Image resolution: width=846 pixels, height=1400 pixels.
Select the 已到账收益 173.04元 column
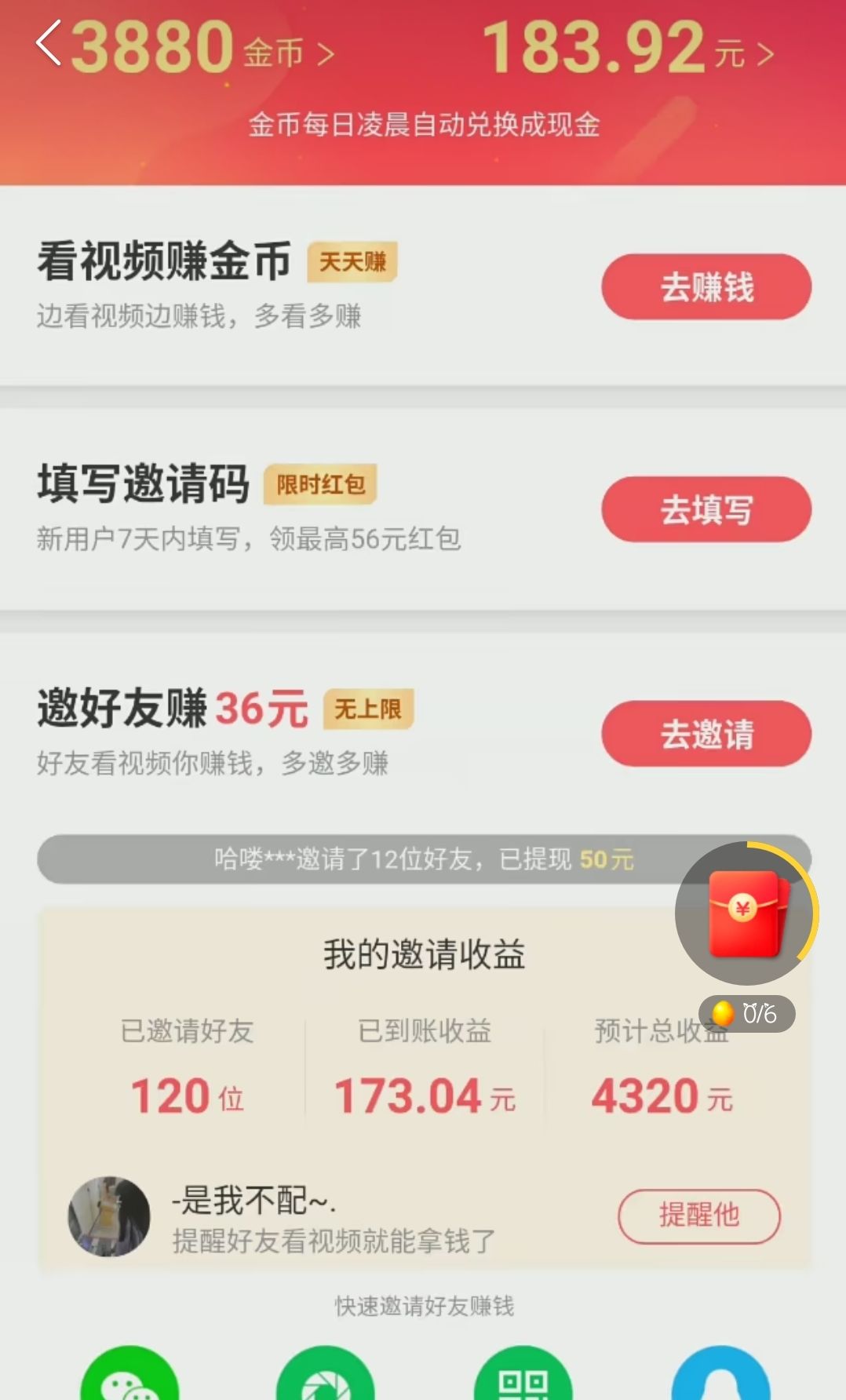(423, 1067)
